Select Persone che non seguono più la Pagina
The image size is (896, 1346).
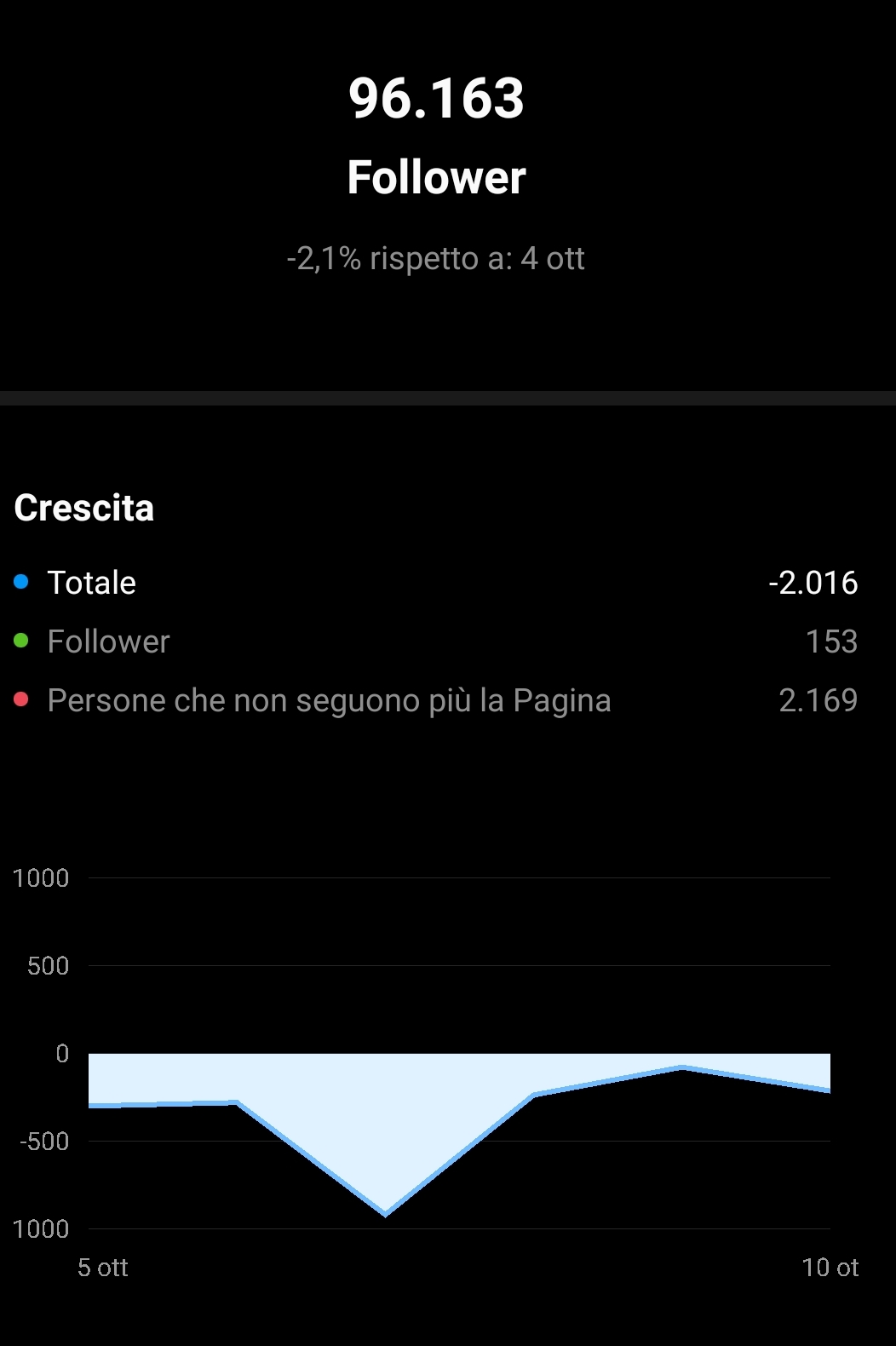coord(329,700)
